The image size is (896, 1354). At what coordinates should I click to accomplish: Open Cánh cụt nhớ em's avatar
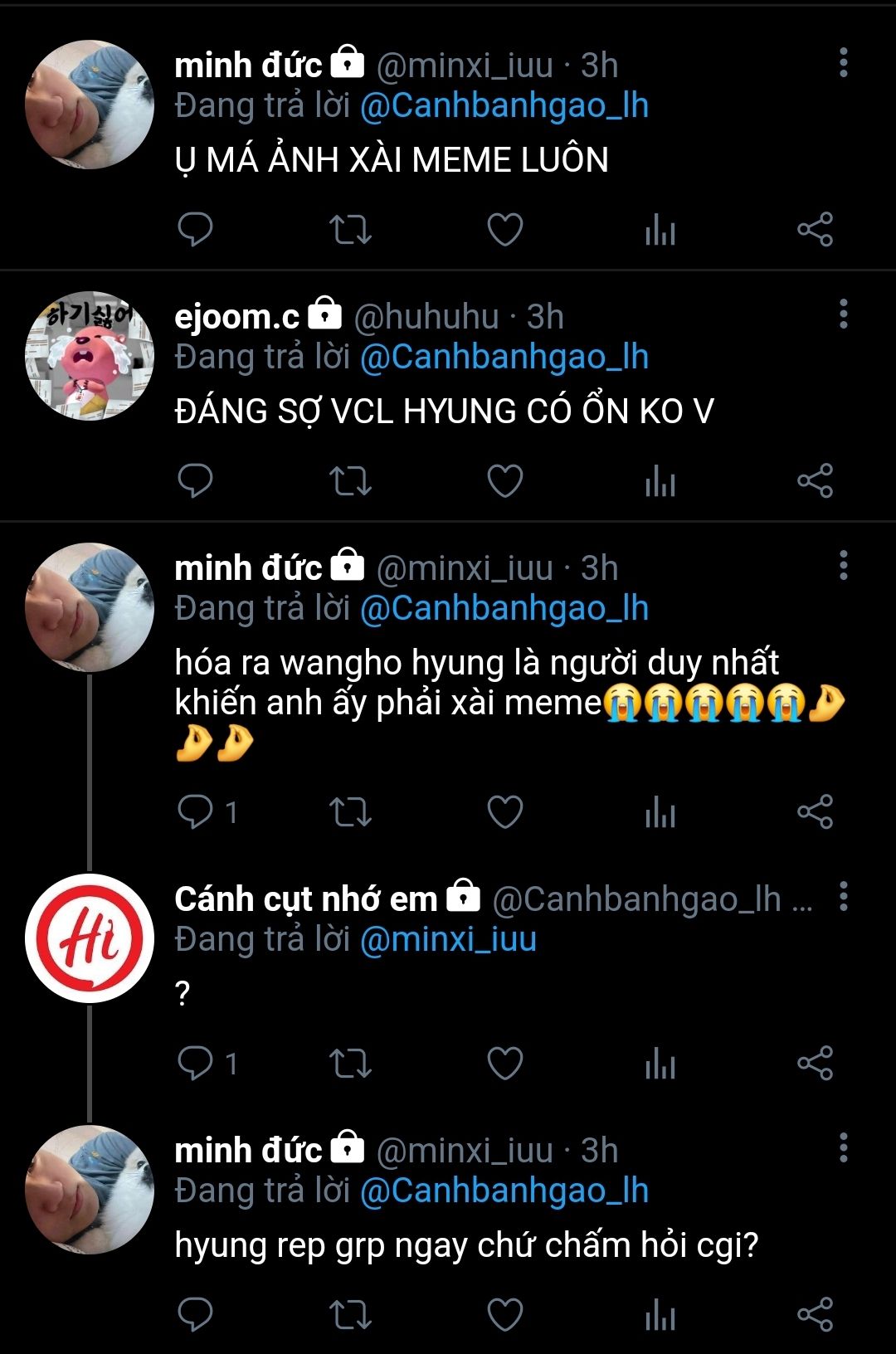pos(90,938)
